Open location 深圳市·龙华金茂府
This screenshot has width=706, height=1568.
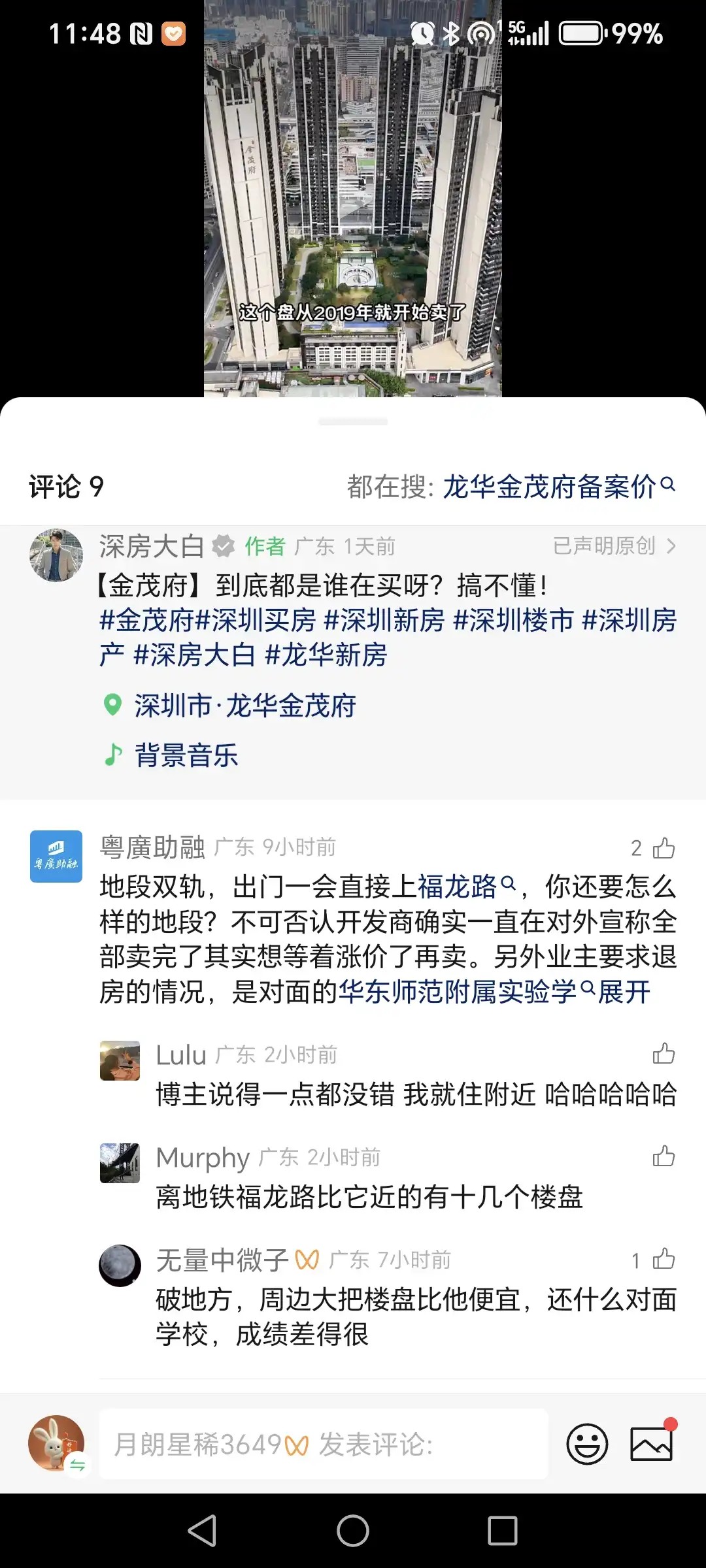pyautogui.click(x=244, y=706)
